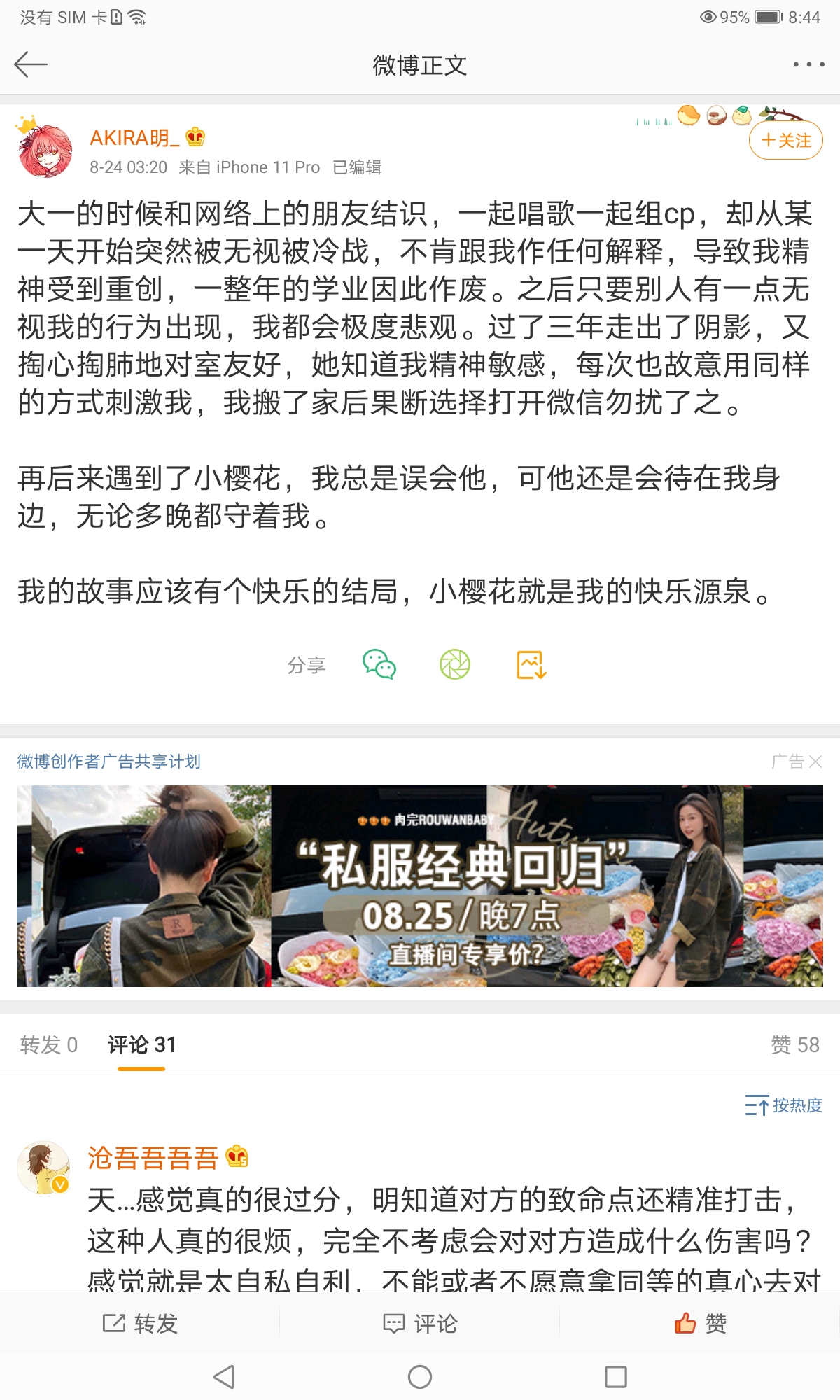
Task: Follow AKIRA明_ with the 关注 button
Action: click(785, 141)
